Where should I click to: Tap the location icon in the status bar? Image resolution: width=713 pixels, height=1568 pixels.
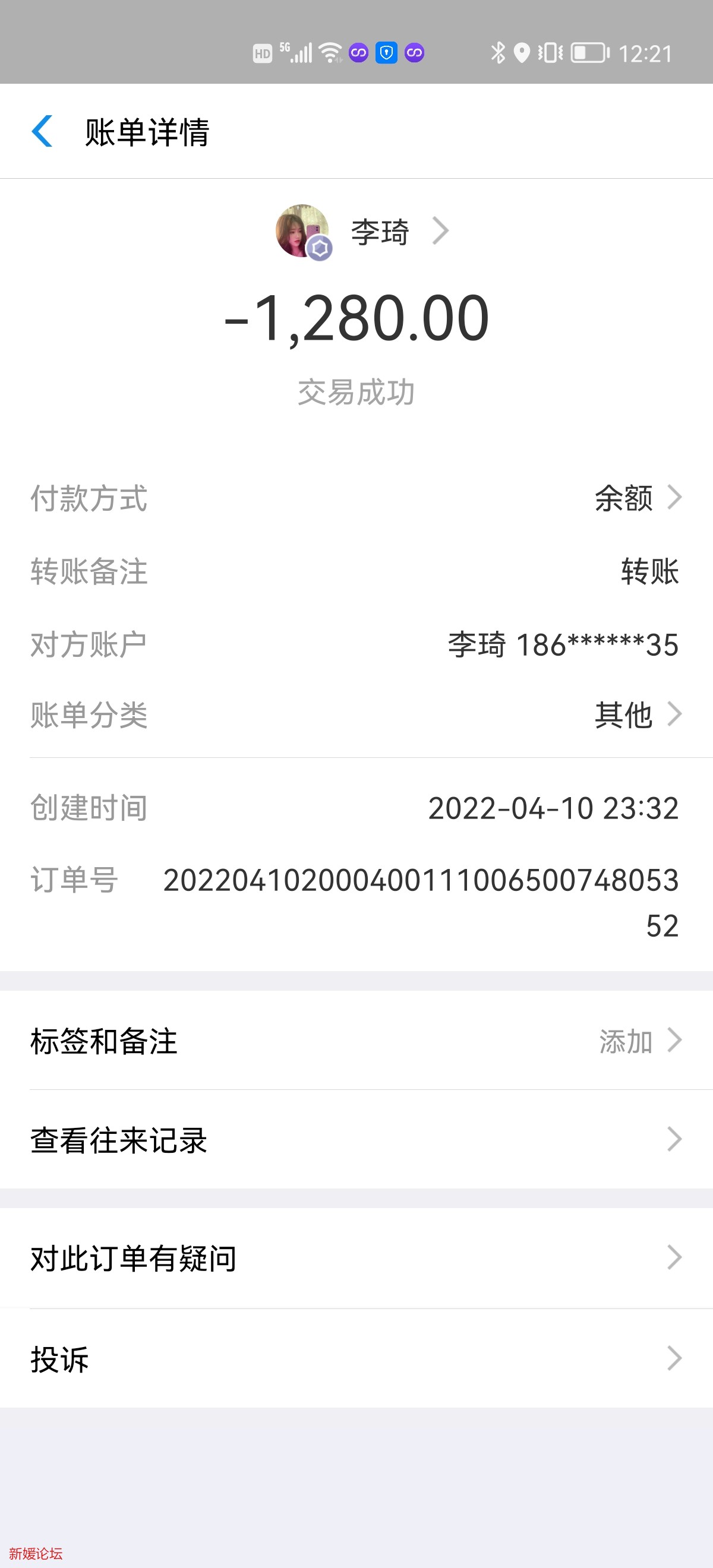(522, 53)
